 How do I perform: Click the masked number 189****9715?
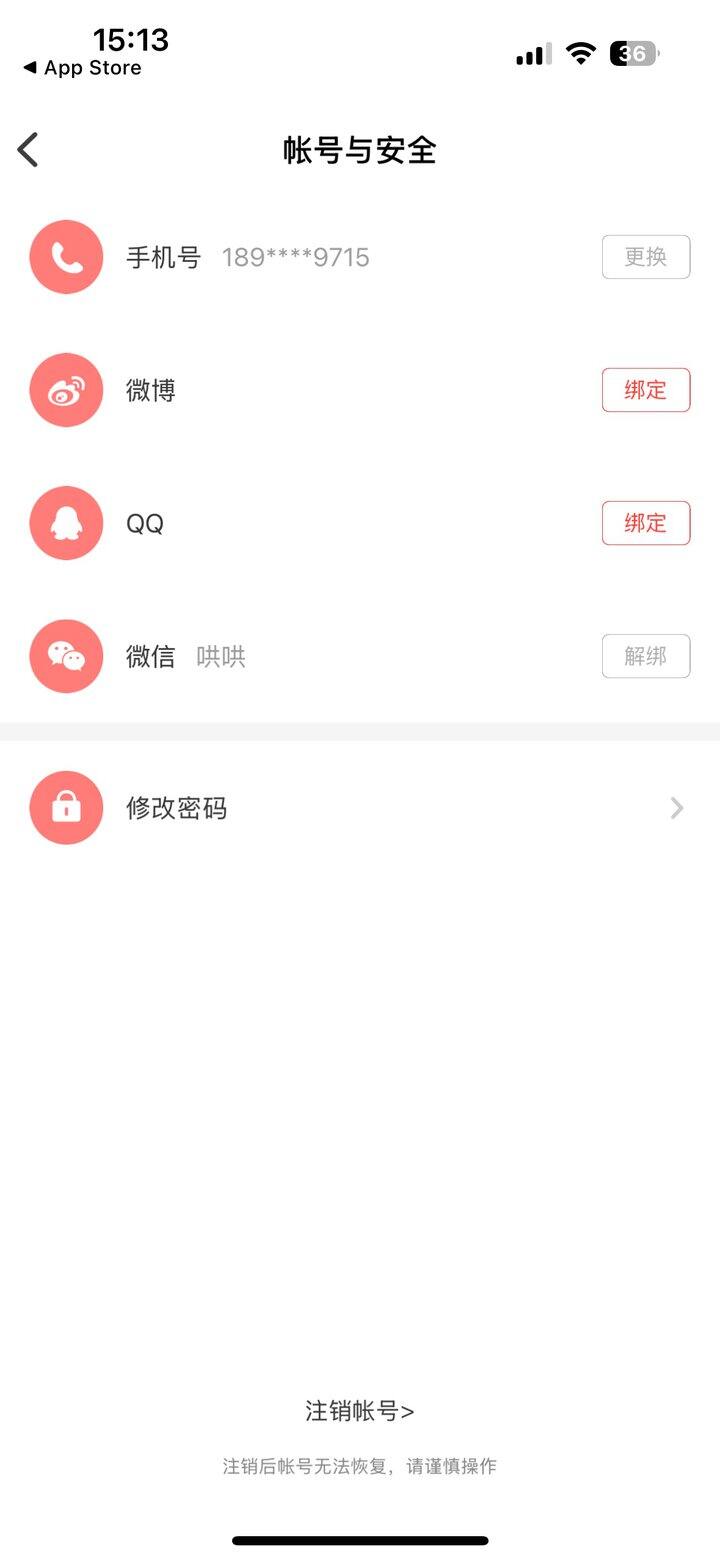296,257
